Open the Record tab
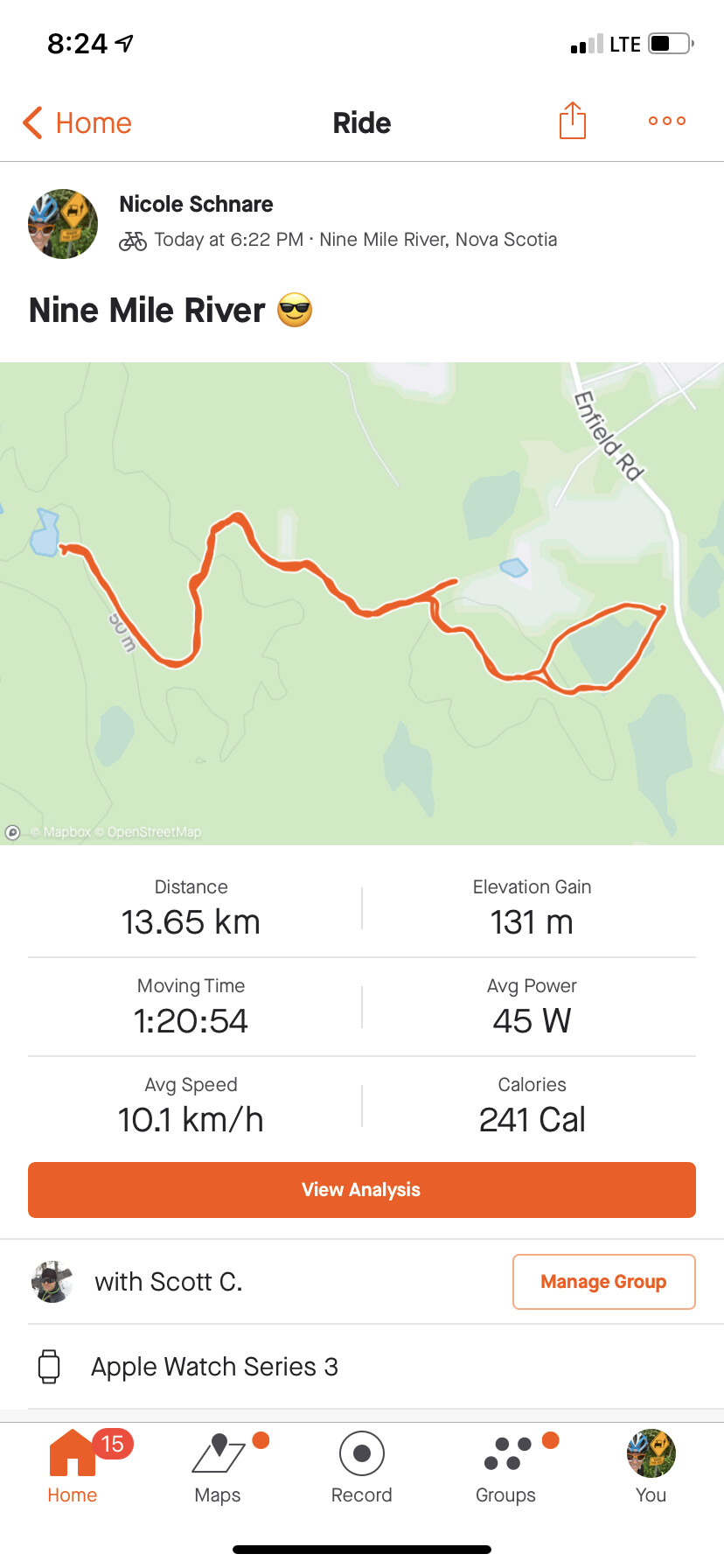The width and height of the screenshot is (724, 1568). coord(361,1466)
